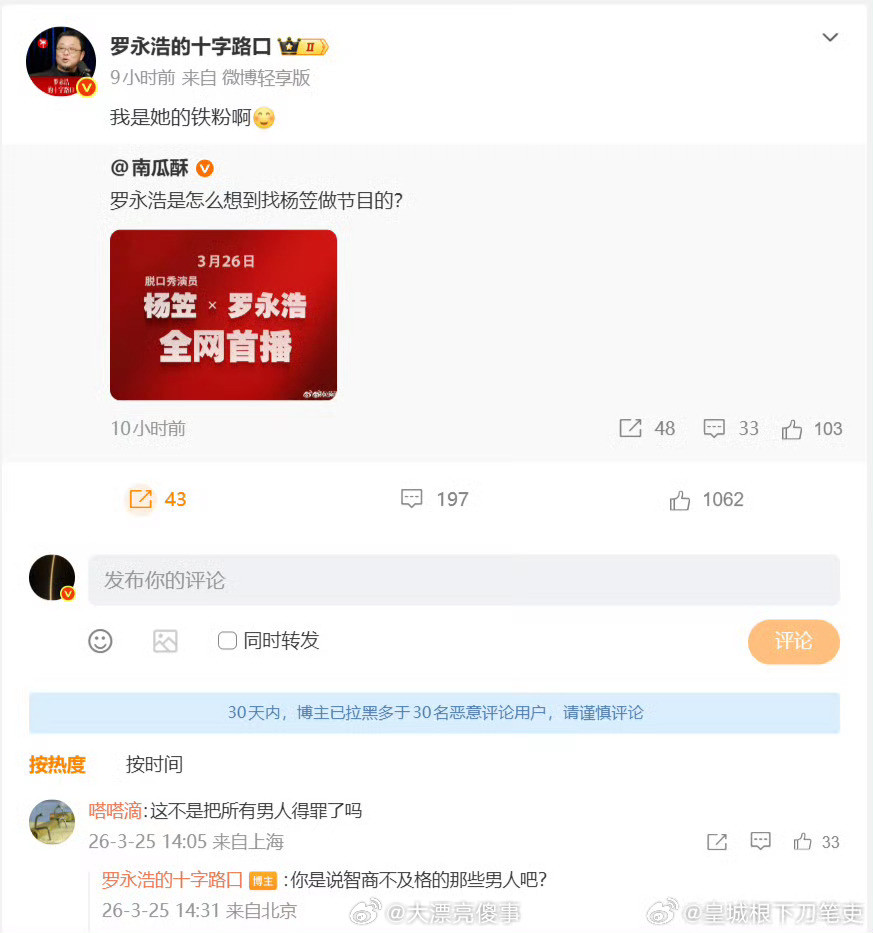Click the reply bubble icon on 嗒嗒滴's comment
The width and height of the screenshot is (873, 933).
click(x=760, y=842)
